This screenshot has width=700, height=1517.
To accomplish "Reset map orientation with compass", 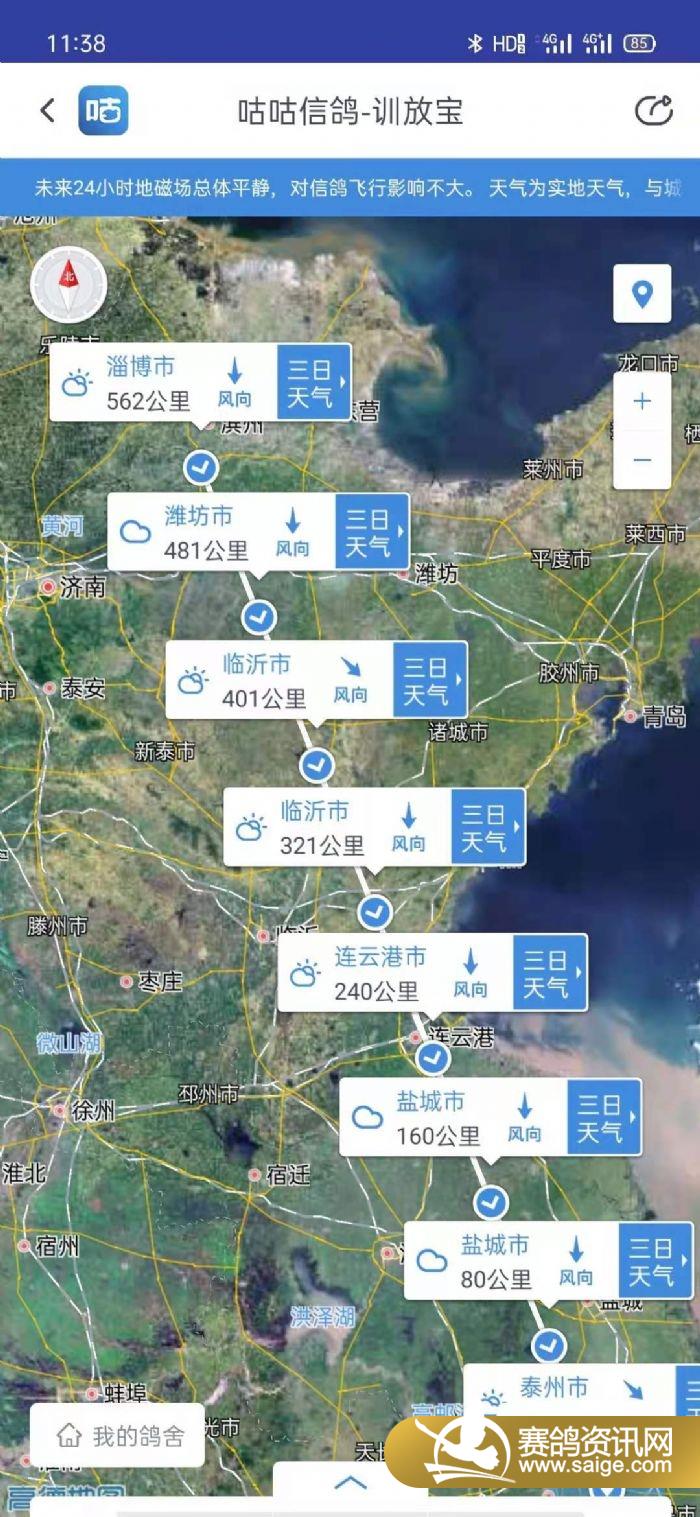I will click(x=69, y=283).
